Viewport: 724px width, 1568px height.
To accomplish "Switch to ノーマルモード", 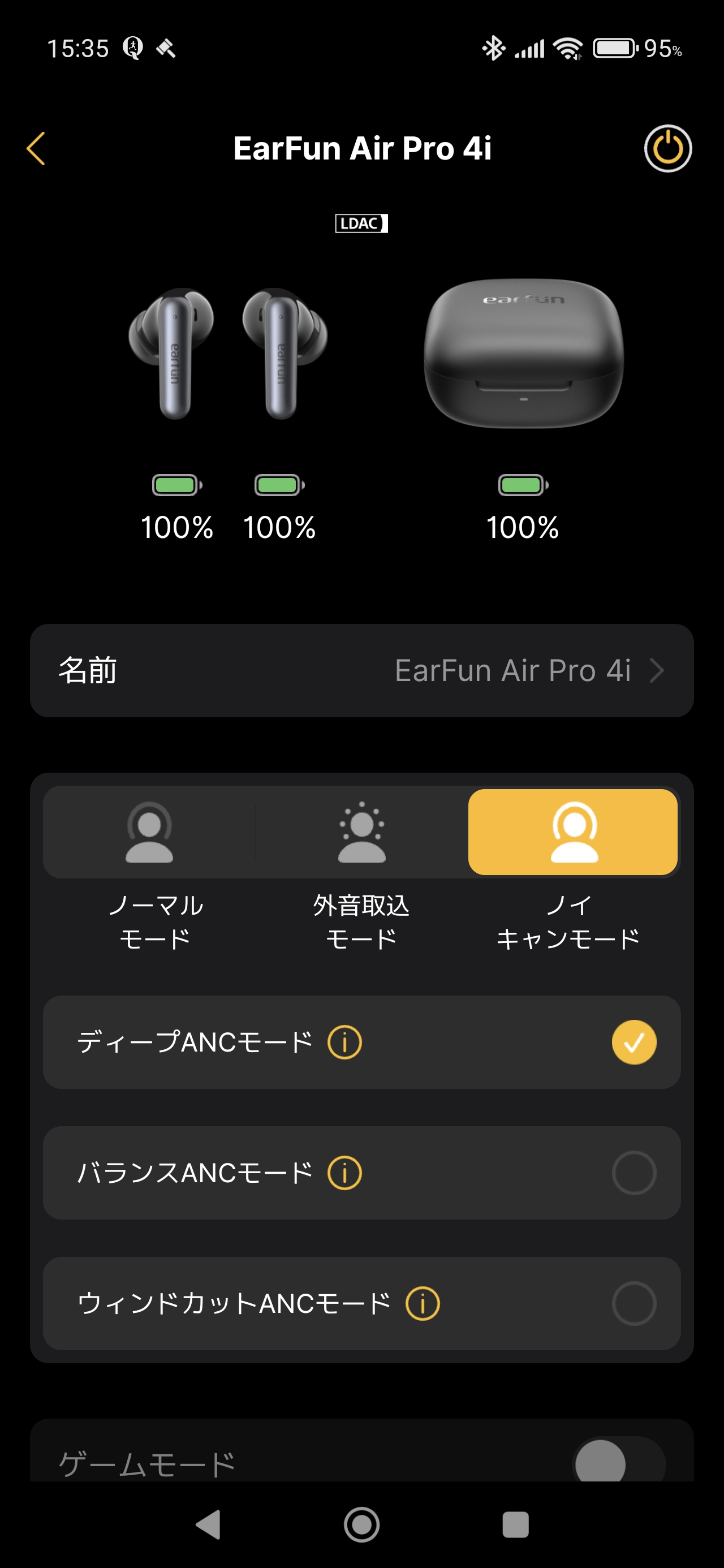I will [x=149, y=832].
